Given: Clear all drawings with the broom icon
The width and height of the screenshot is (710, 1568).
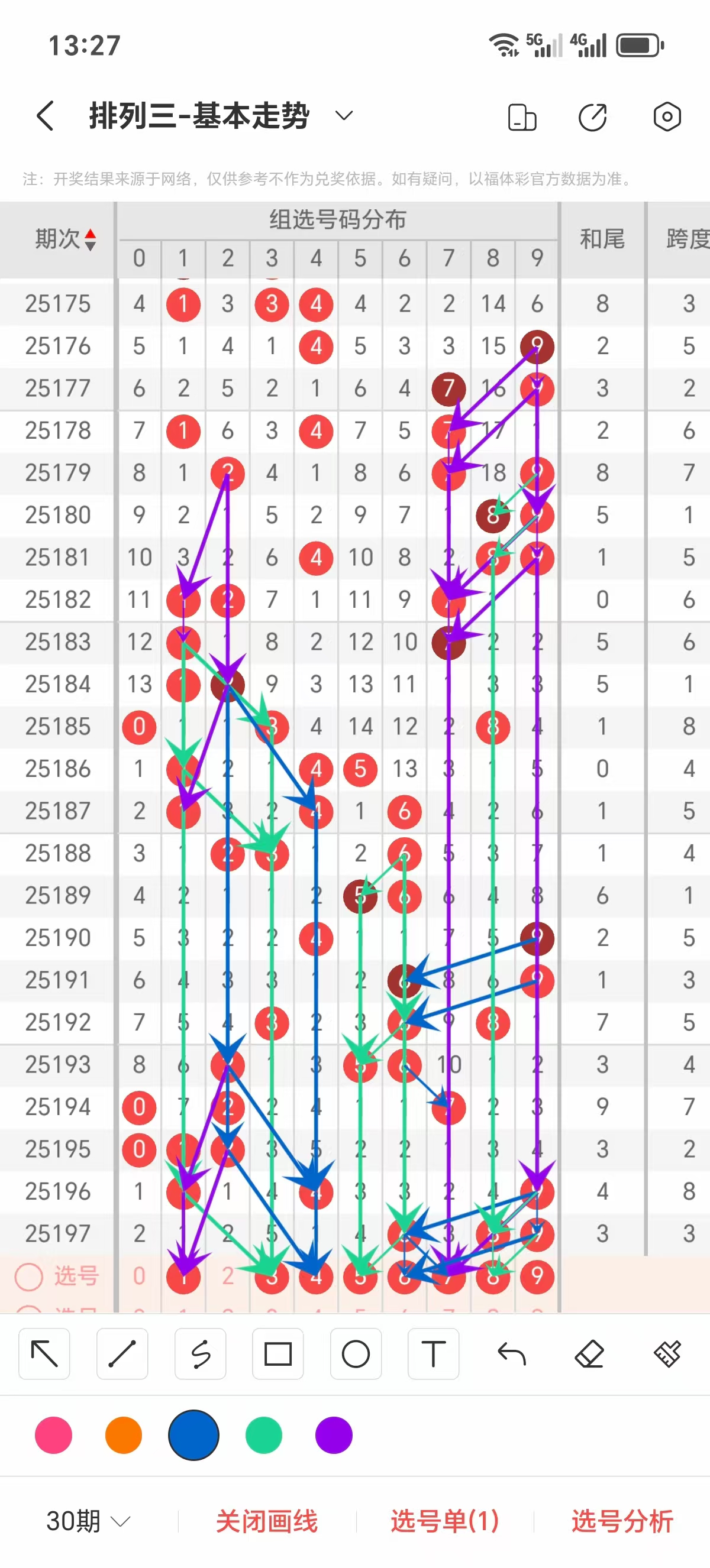Looking at the screenshot, I should pos(667,1354).
